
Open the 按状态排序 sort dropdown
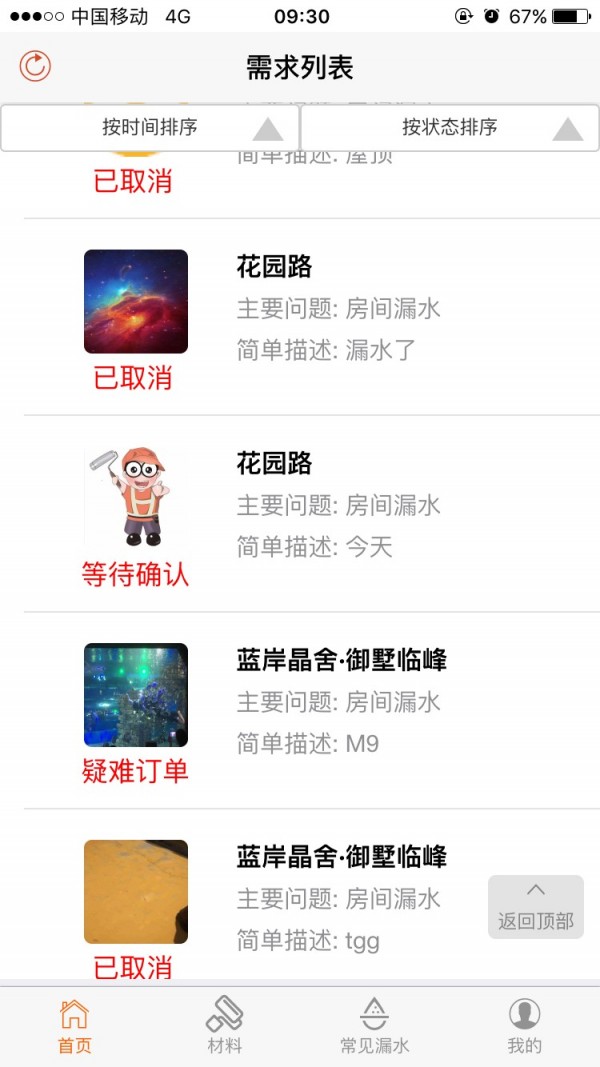450,128
